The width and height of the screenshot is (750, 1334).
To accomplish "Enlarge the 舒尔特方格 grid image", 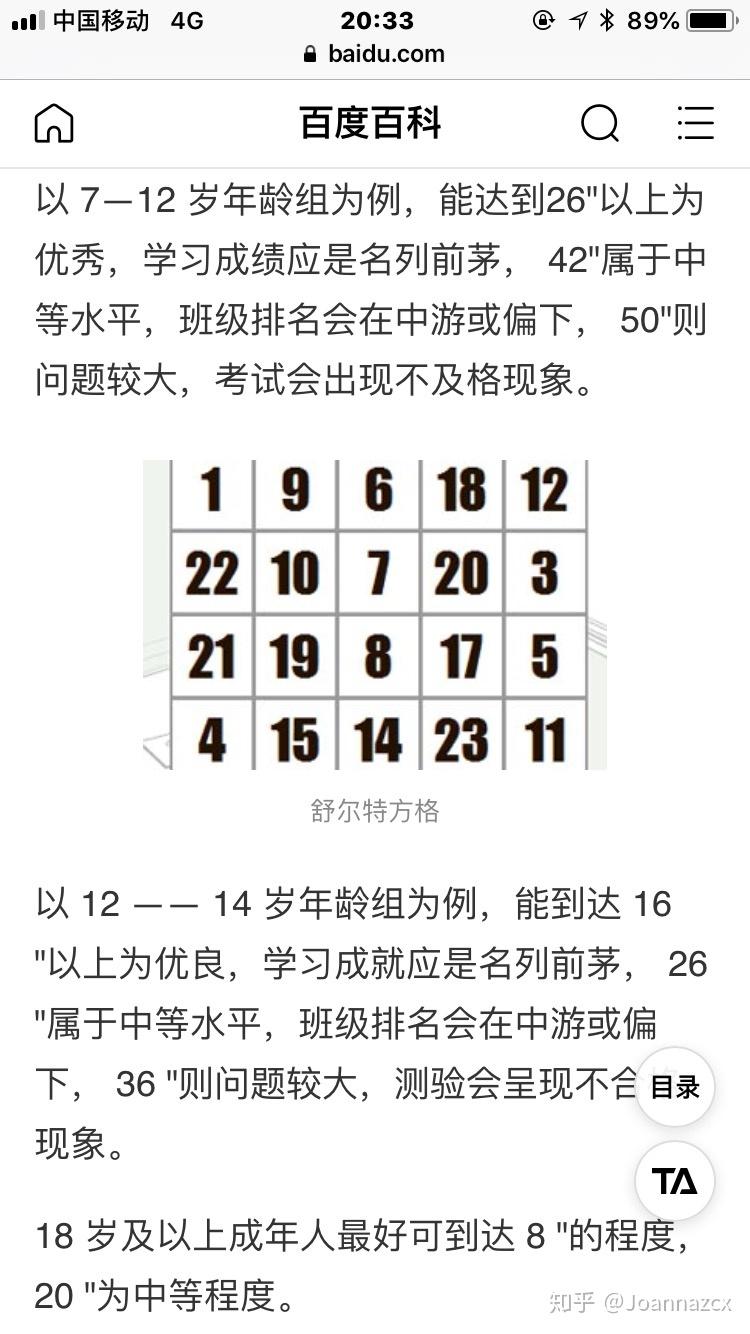I will [375, 614].
